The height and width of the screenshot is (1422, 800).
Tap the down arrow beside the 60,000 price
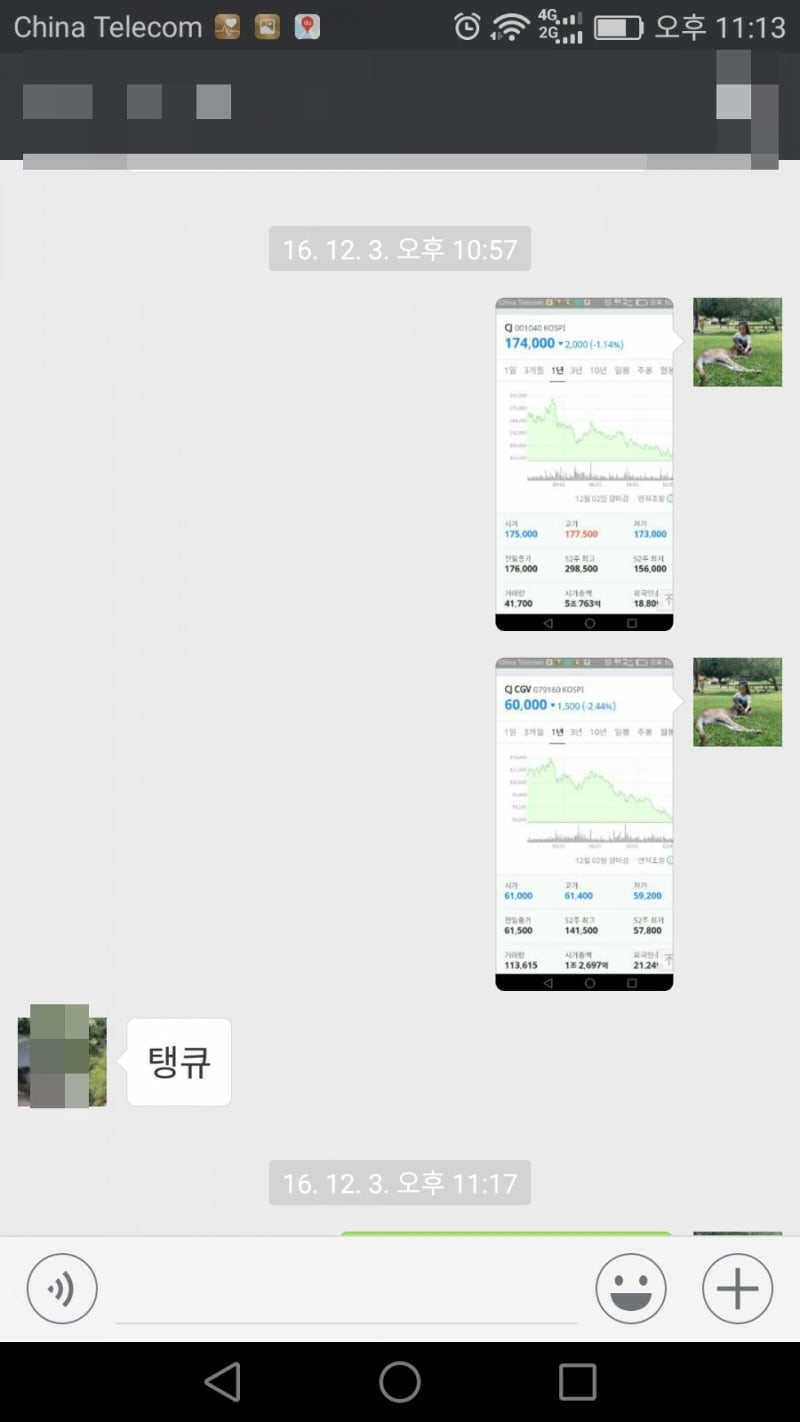(551, 705)
